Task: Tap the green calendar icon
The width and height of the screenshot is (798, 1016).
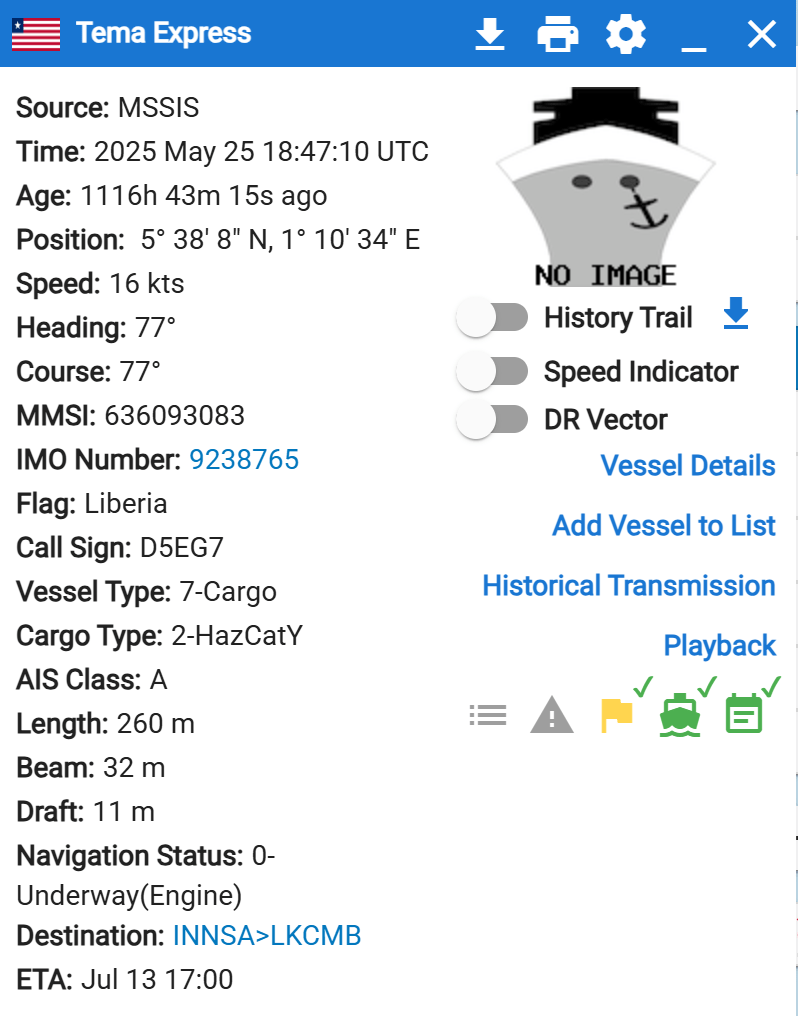Action: tap(744, 715)
